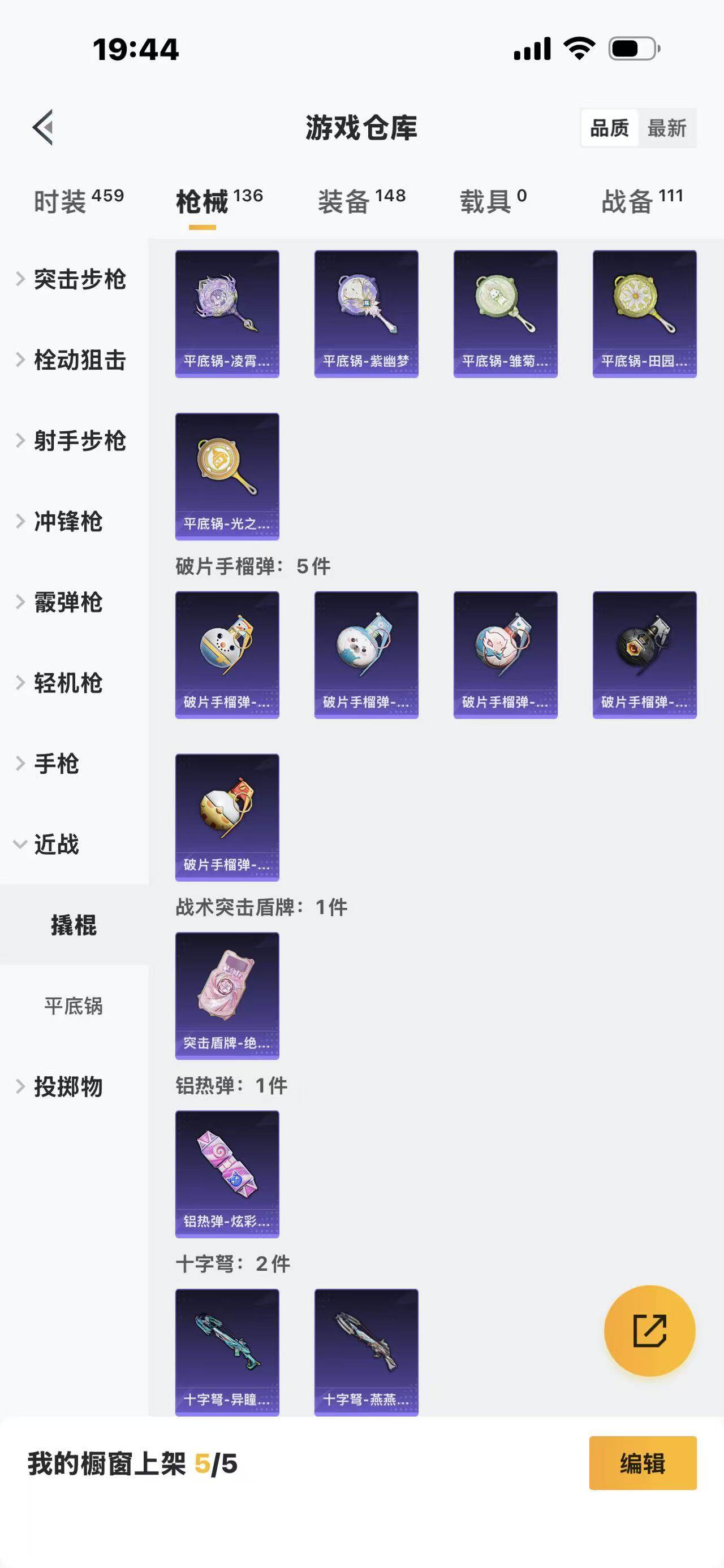724x1568 pixels.
Task: Tap the yellow share floating button
Action: click(x=649, y=1331)
